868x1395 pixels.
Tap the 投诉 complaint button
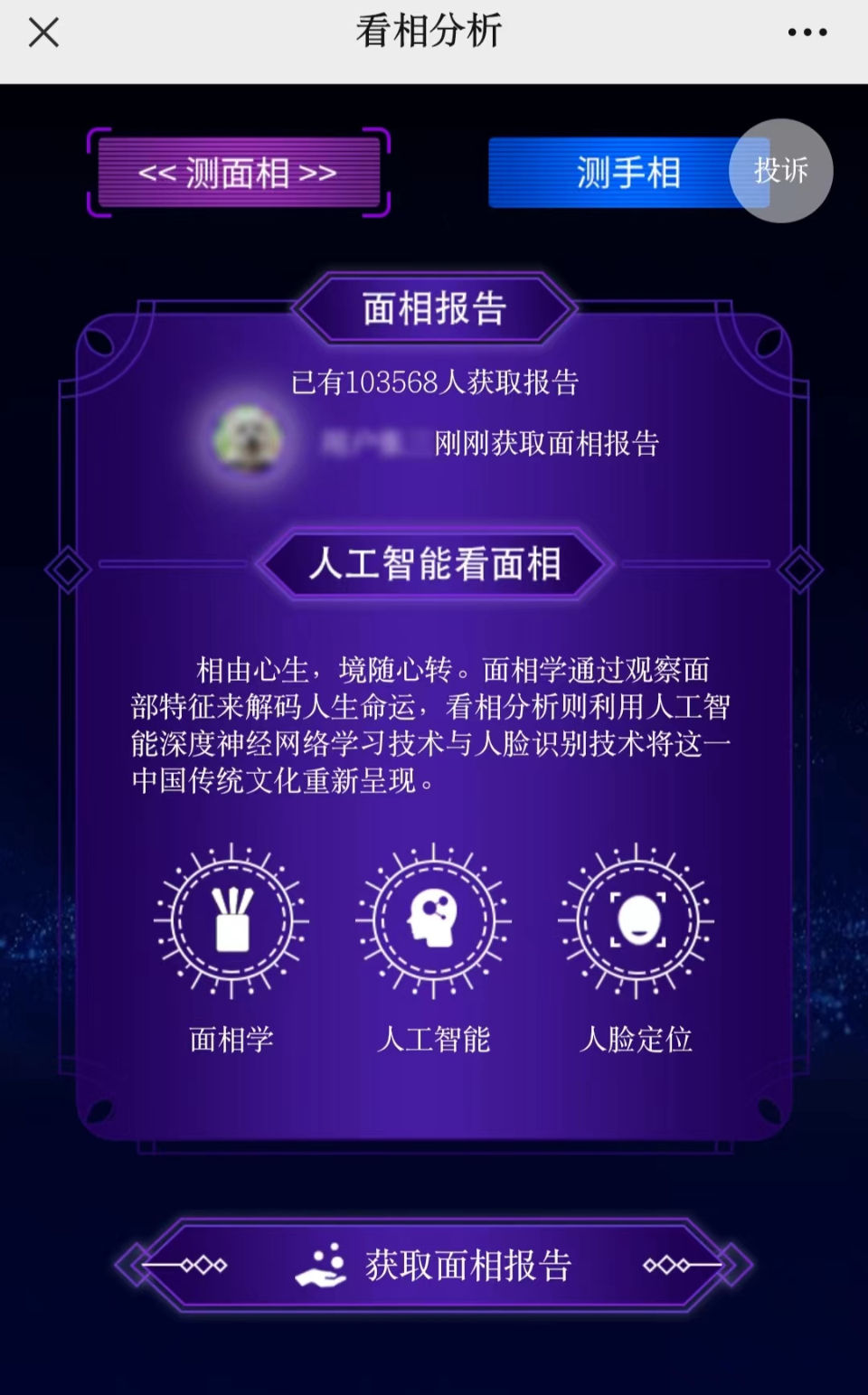782,170
